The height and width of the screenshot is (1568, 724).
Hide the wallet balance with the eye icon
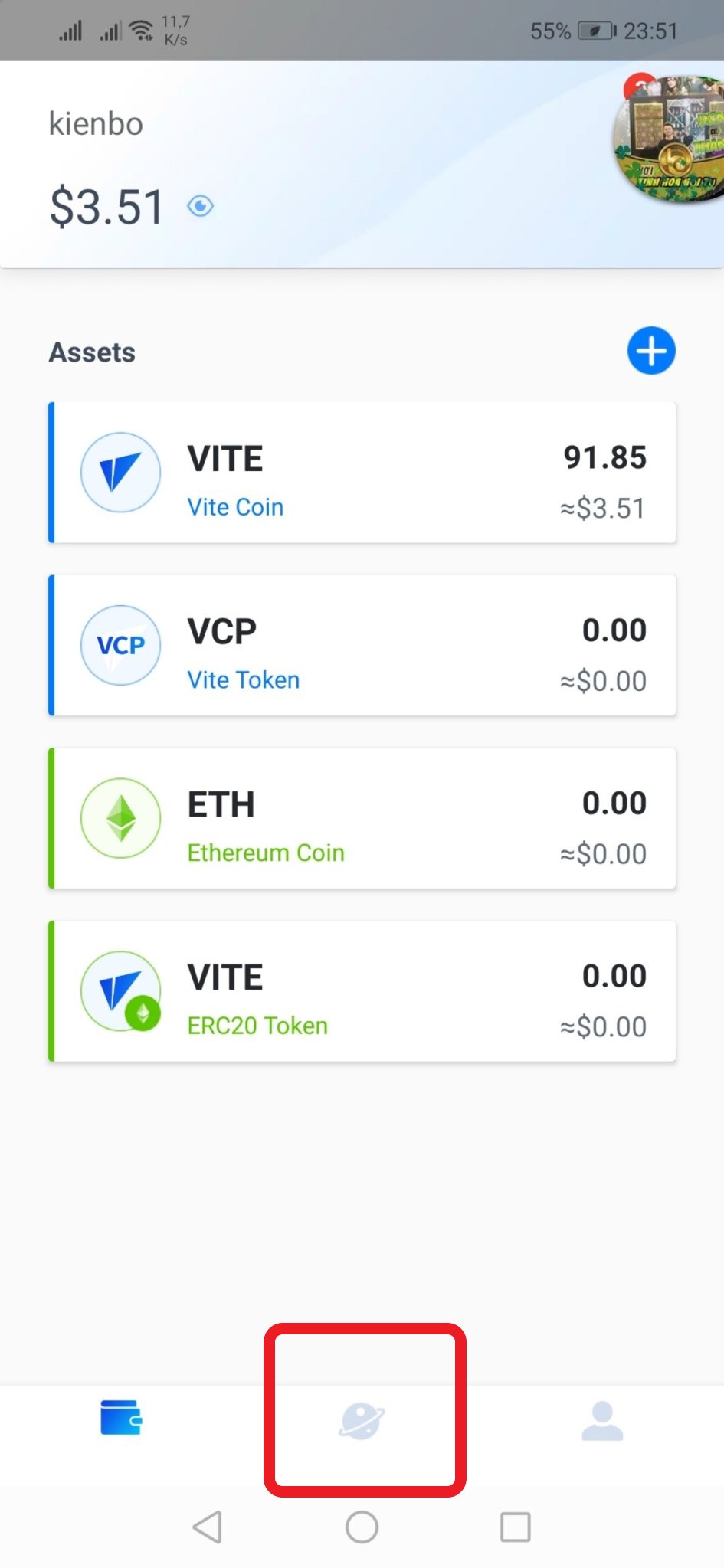click(x=200, y=206)
